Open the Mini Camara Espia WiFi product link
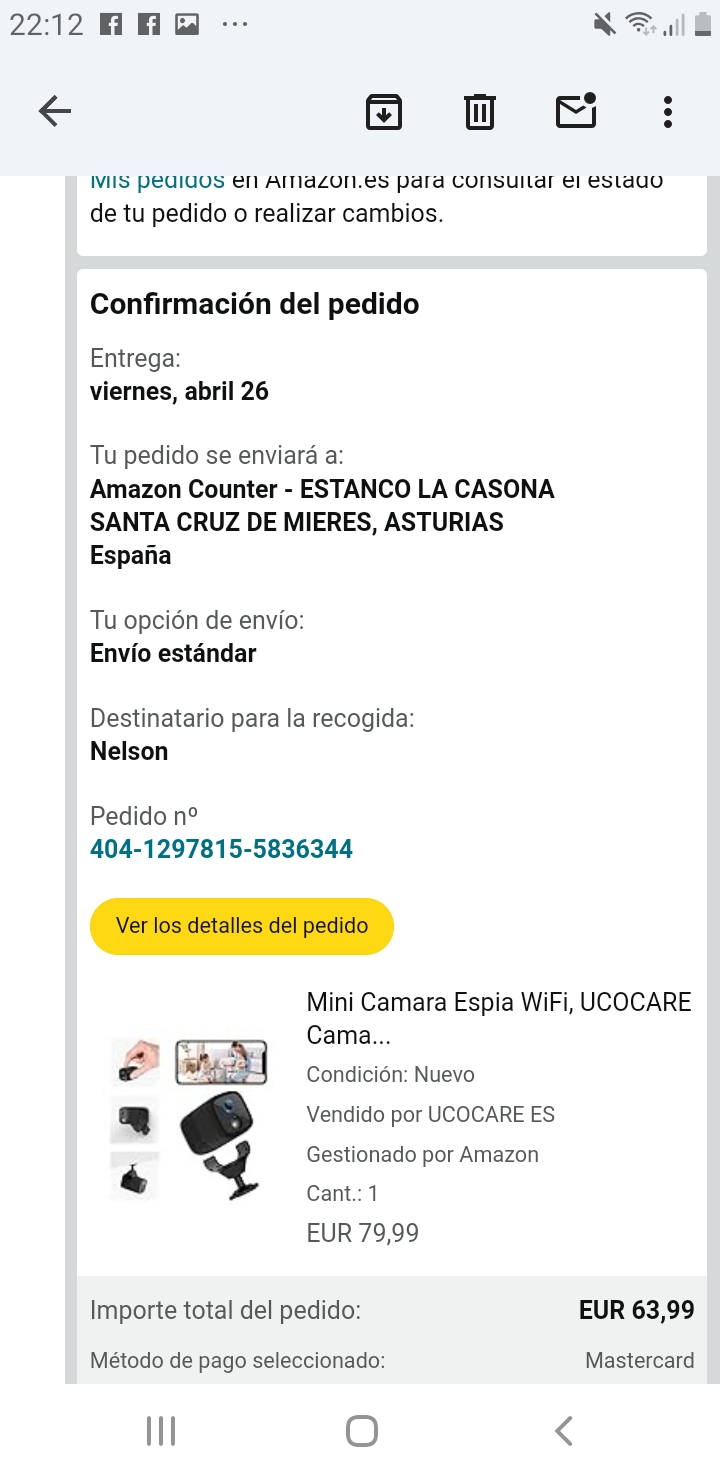This screenshot has width=720, height=1480. [x=498, y=1018]
